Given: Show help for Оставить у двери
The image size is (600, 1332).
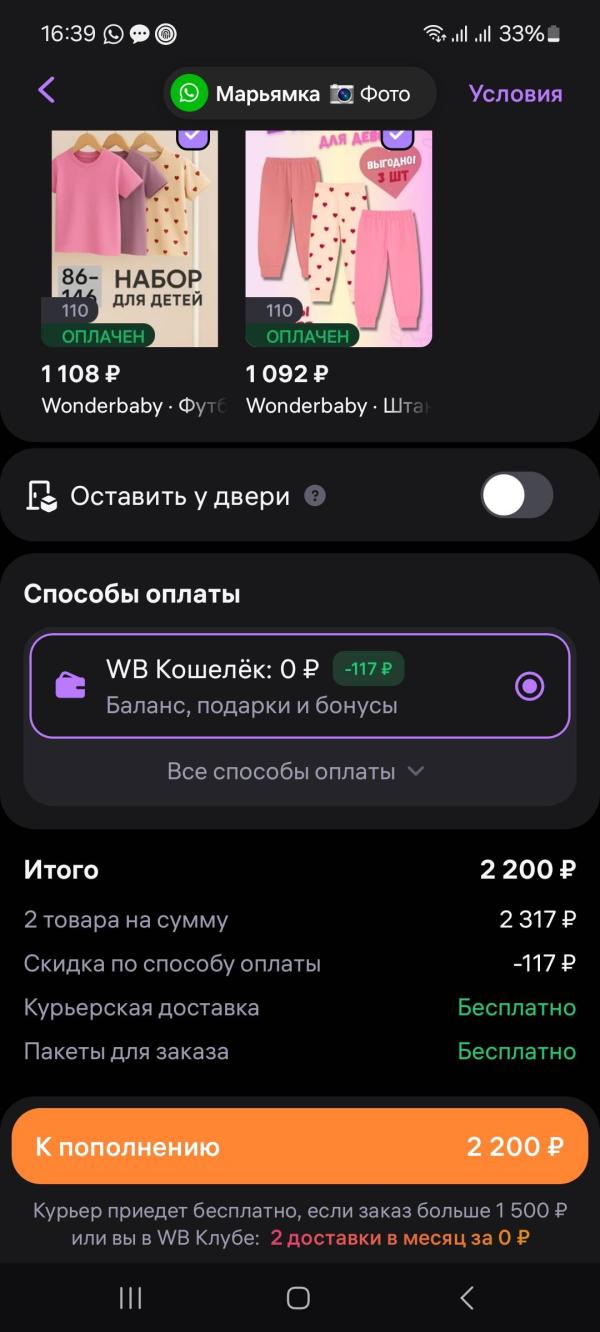Looking at the screenshot, I should point(315,496).
